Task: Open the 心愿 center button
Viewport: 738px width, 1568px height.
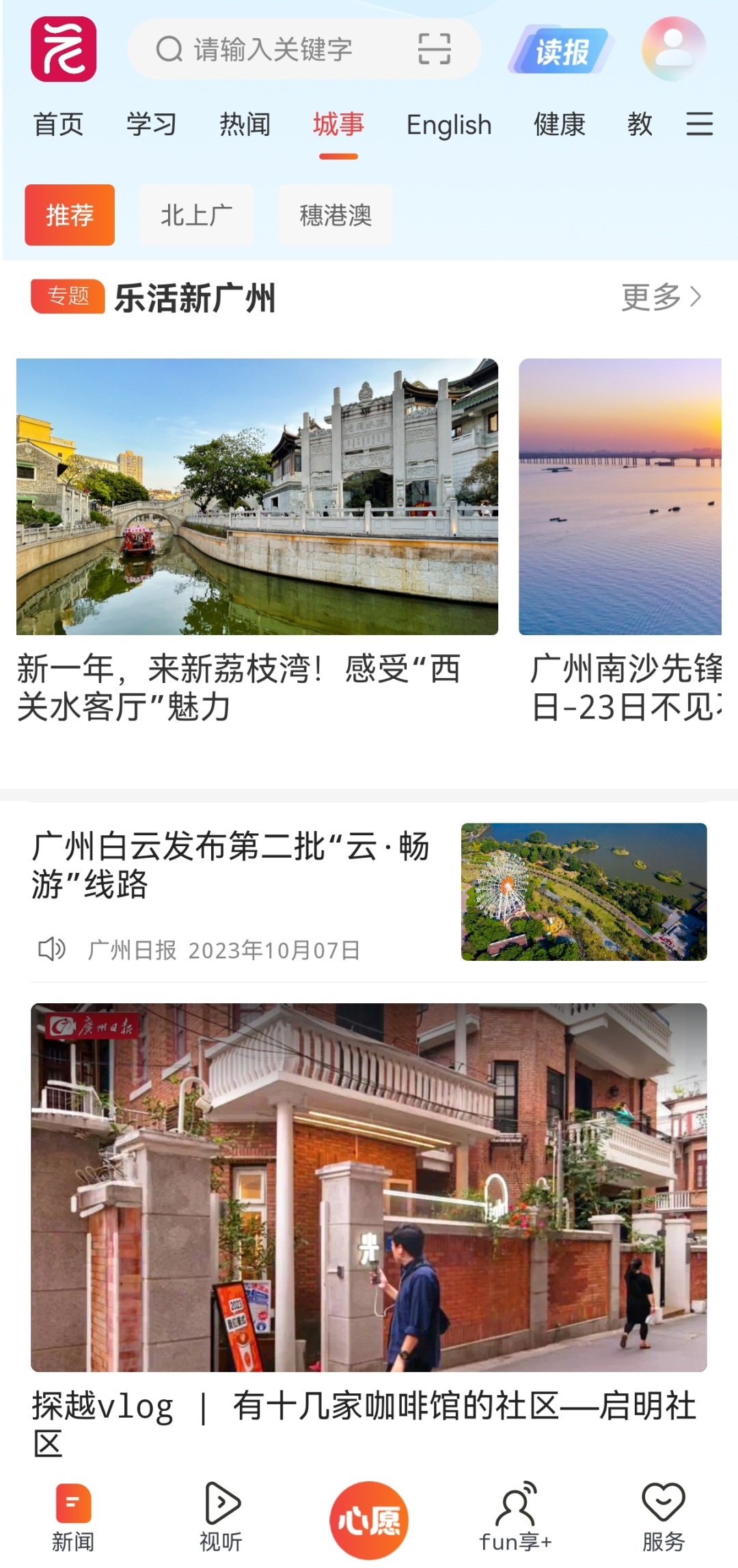Action: 369,1520
